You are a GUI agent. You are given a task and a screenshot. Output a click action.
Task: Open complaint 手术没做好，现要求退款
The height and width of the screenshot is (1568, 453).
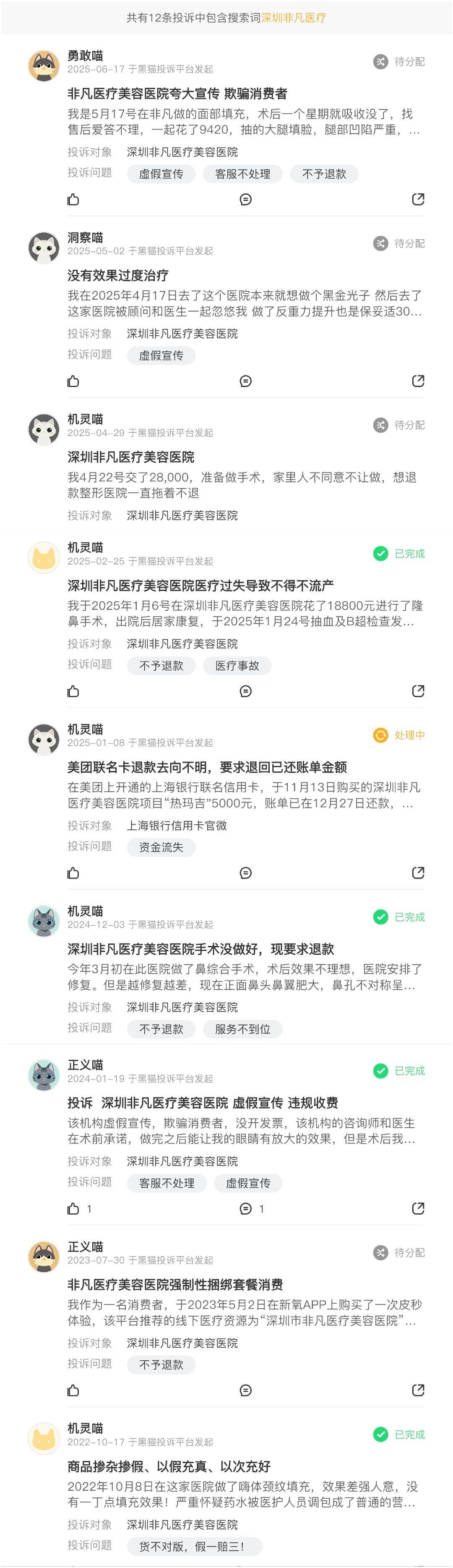200,949
